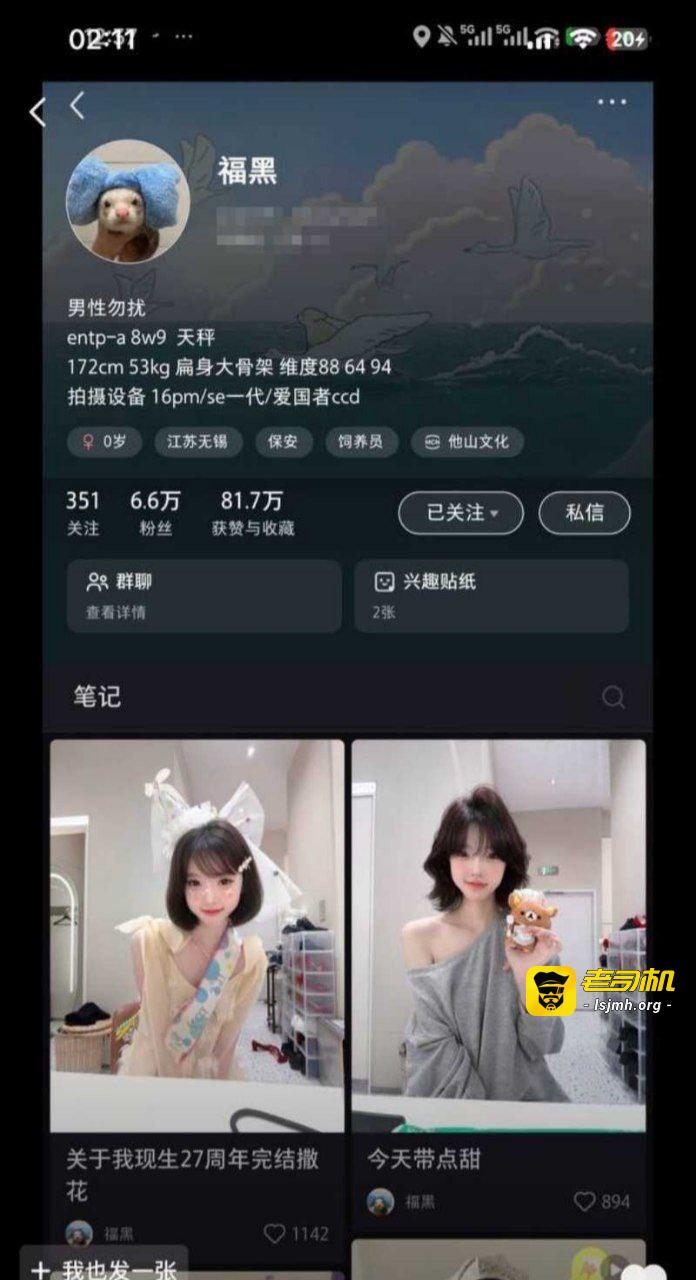
Task: Open the three-dot overflow menu
Action: click(611, 102)
